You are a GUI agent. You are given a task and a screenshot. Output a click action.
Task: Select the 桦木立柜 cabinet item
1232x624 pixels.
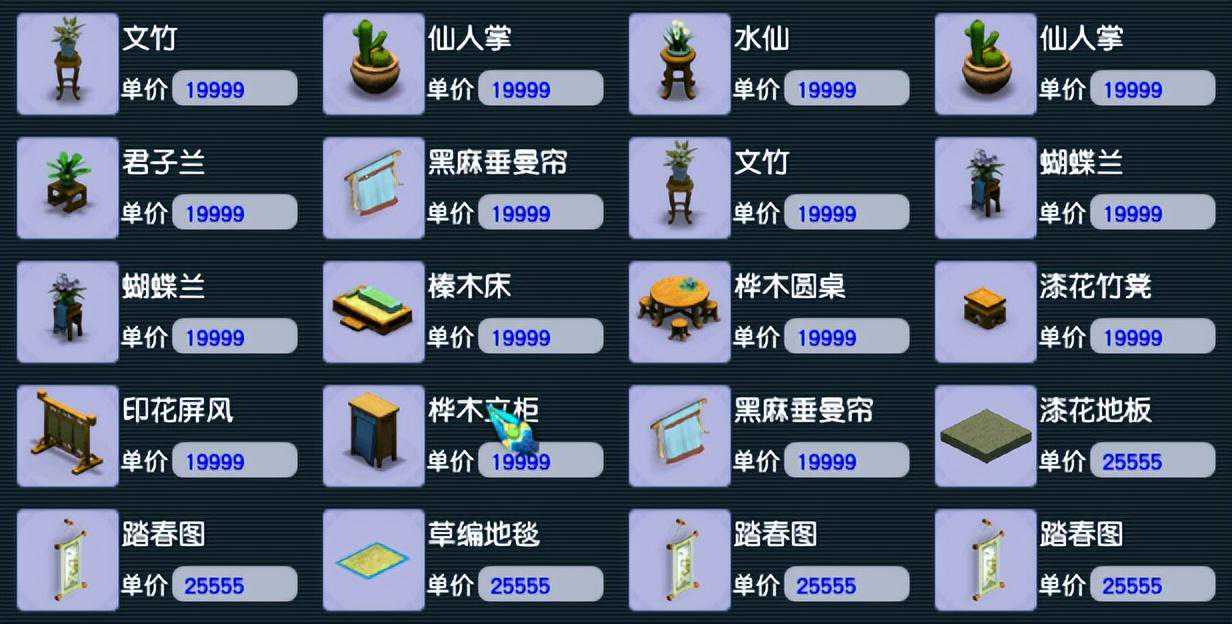pyautogui.click(x=373, y=436)
